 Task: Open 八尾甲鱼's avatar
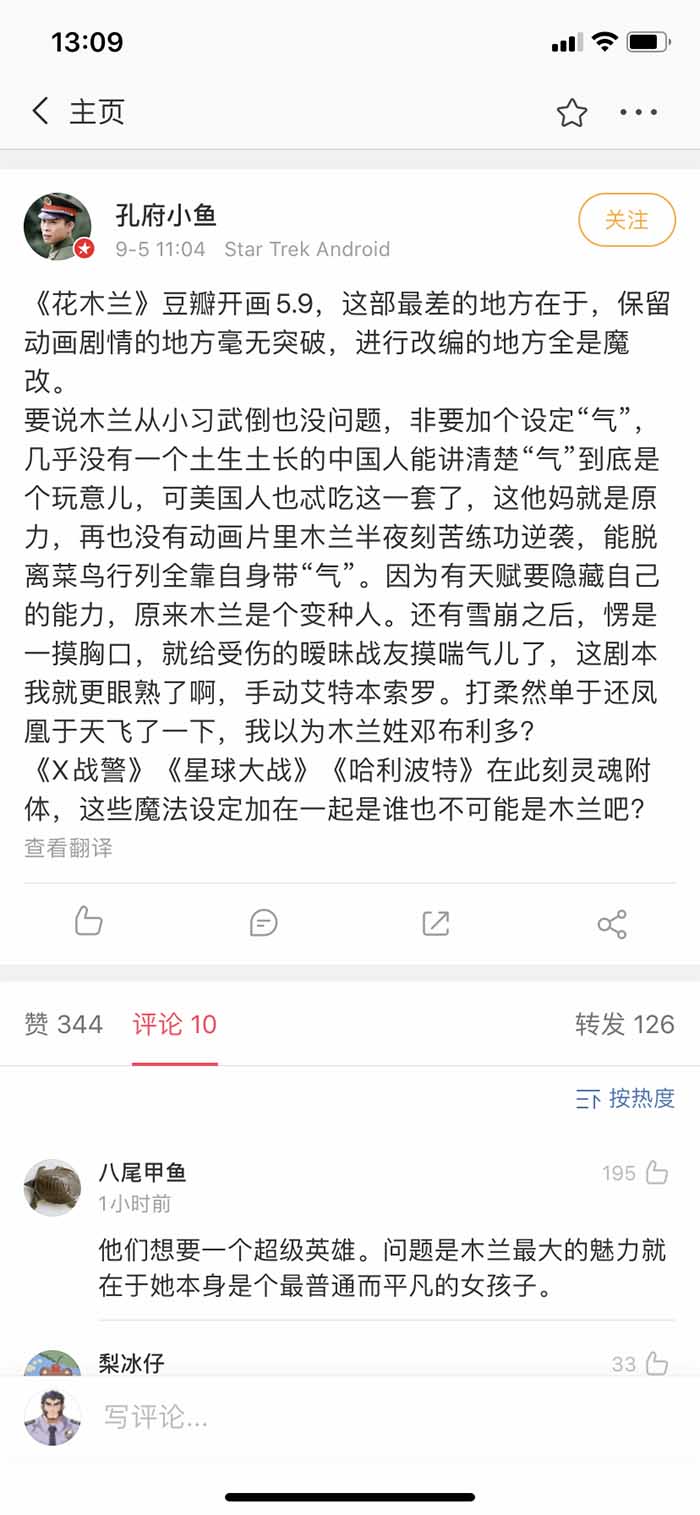tap(52, 1187)
